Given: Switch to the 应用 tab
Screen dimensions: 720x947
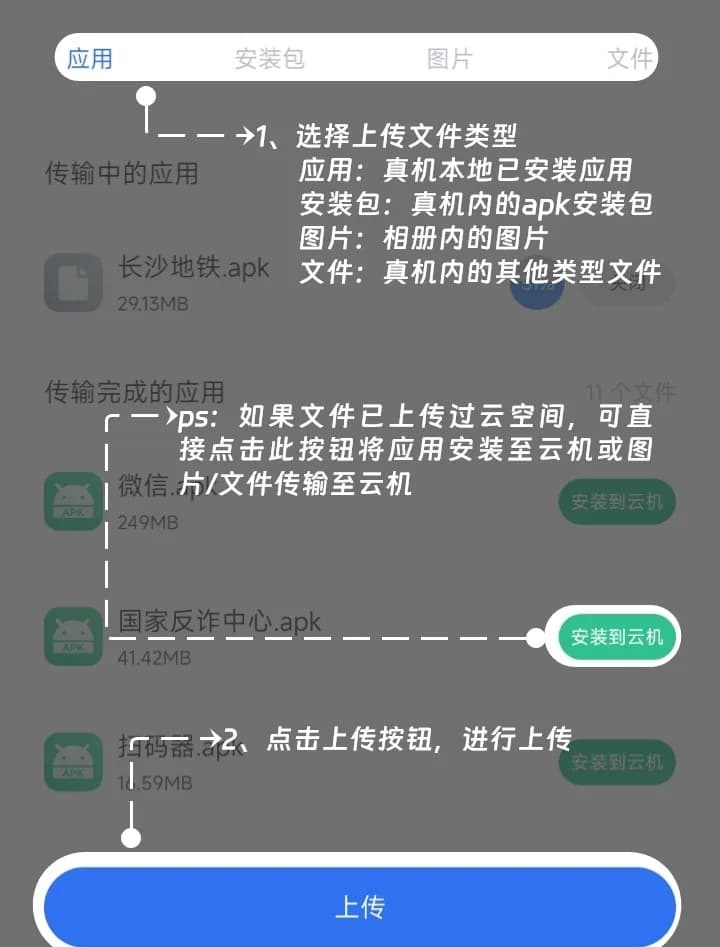Looking at the screenshot, I should [90, 58].
